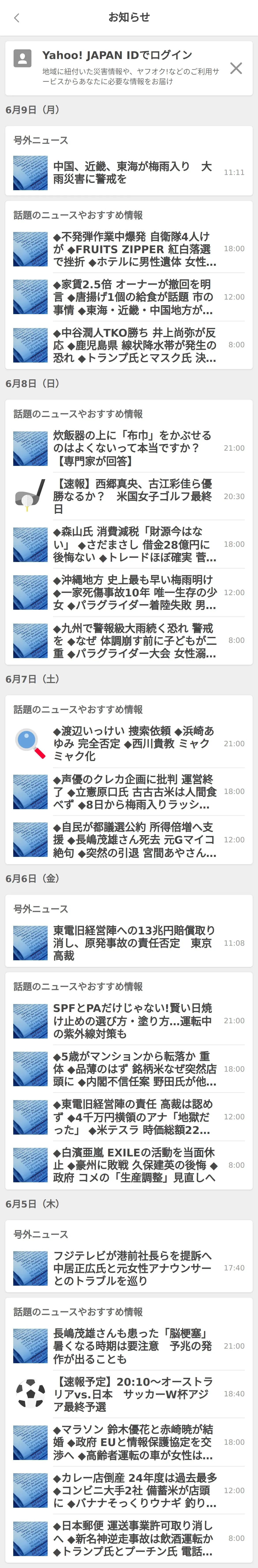Open the フジテレビが港前社長らを提訴へ news flash
This screenshot has width=258, height=1568.
[x=129, y=1268]
